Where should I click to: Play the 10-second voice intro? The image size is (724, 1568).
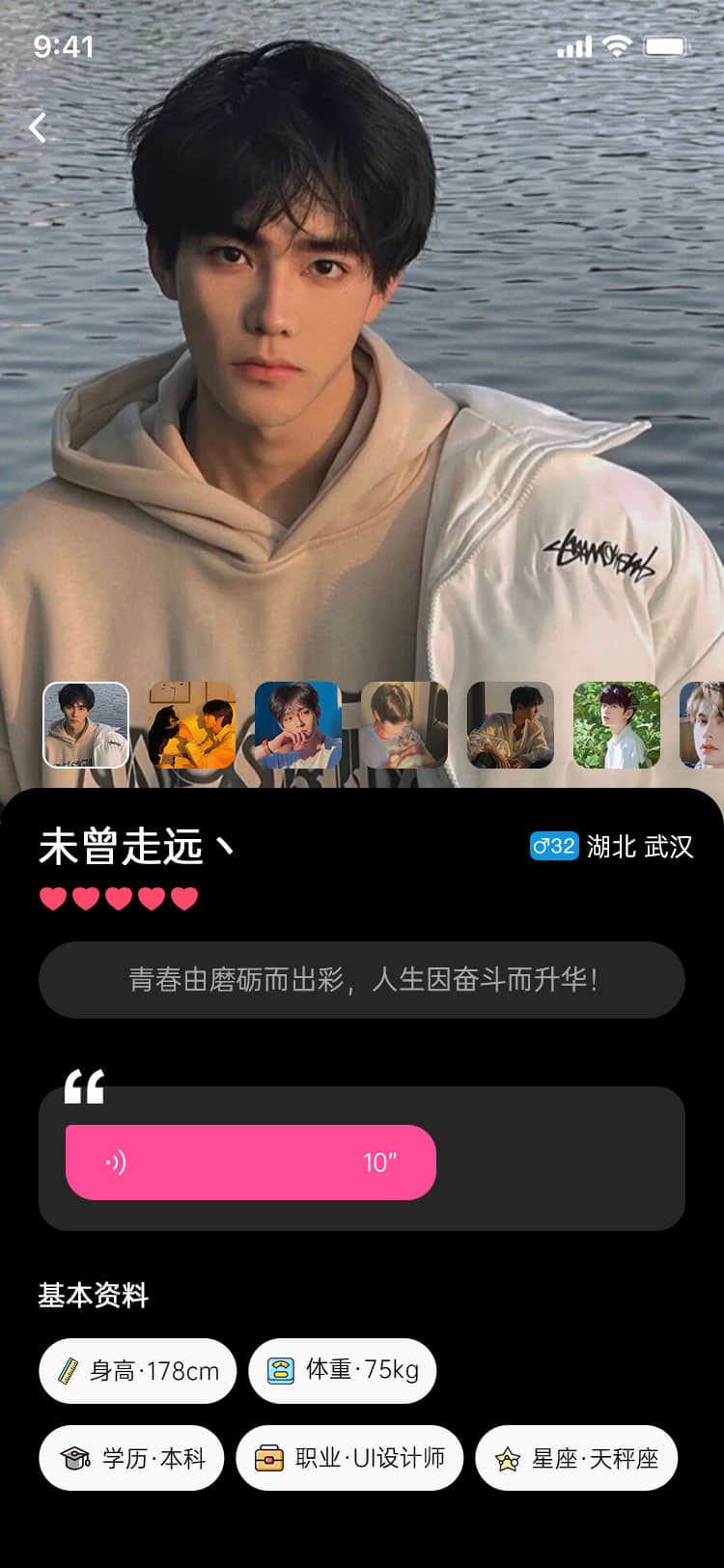pyautogui.click(x=250, y=1162)
